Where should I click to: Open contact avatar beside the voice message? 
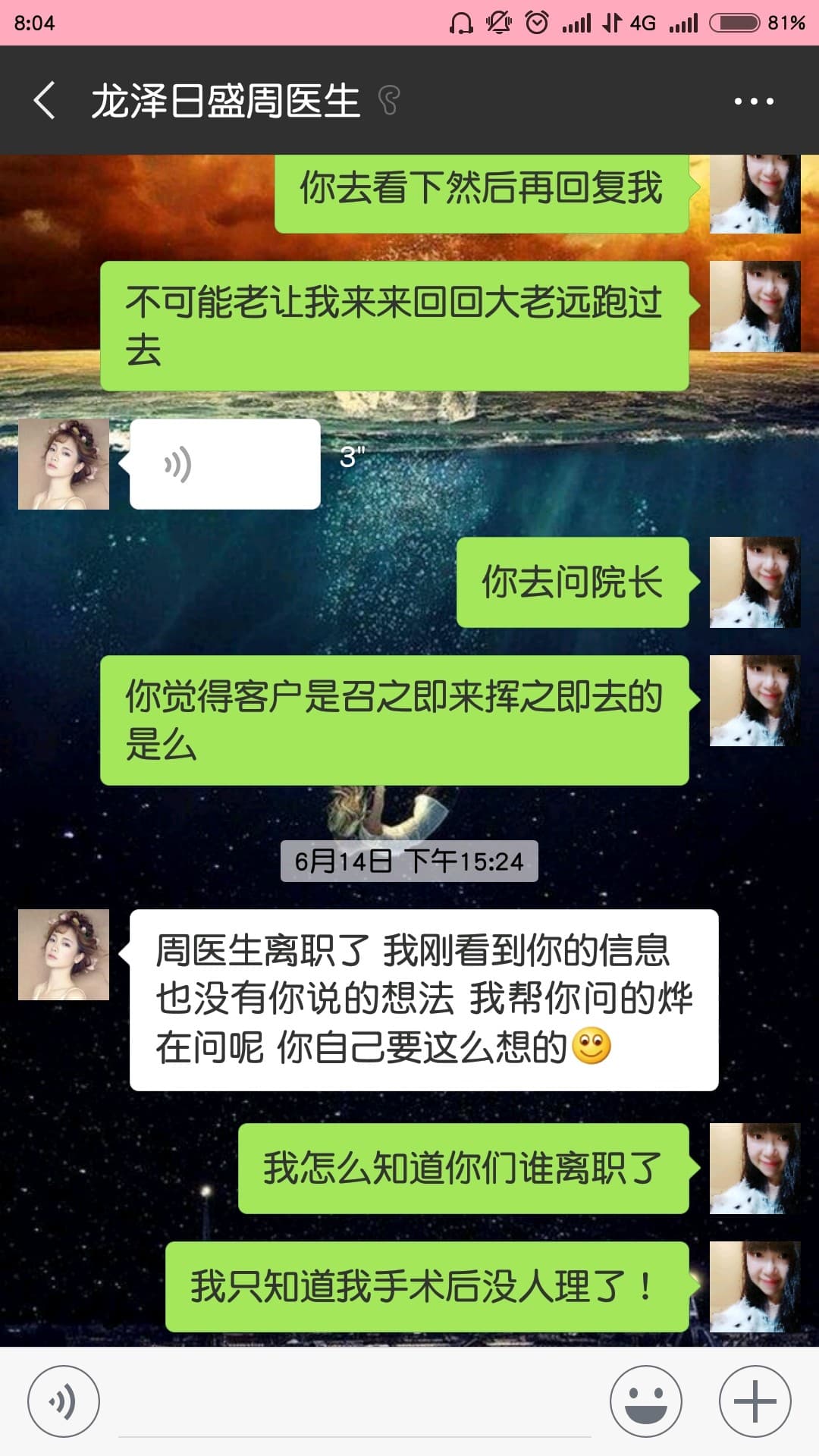coord(64,464)
